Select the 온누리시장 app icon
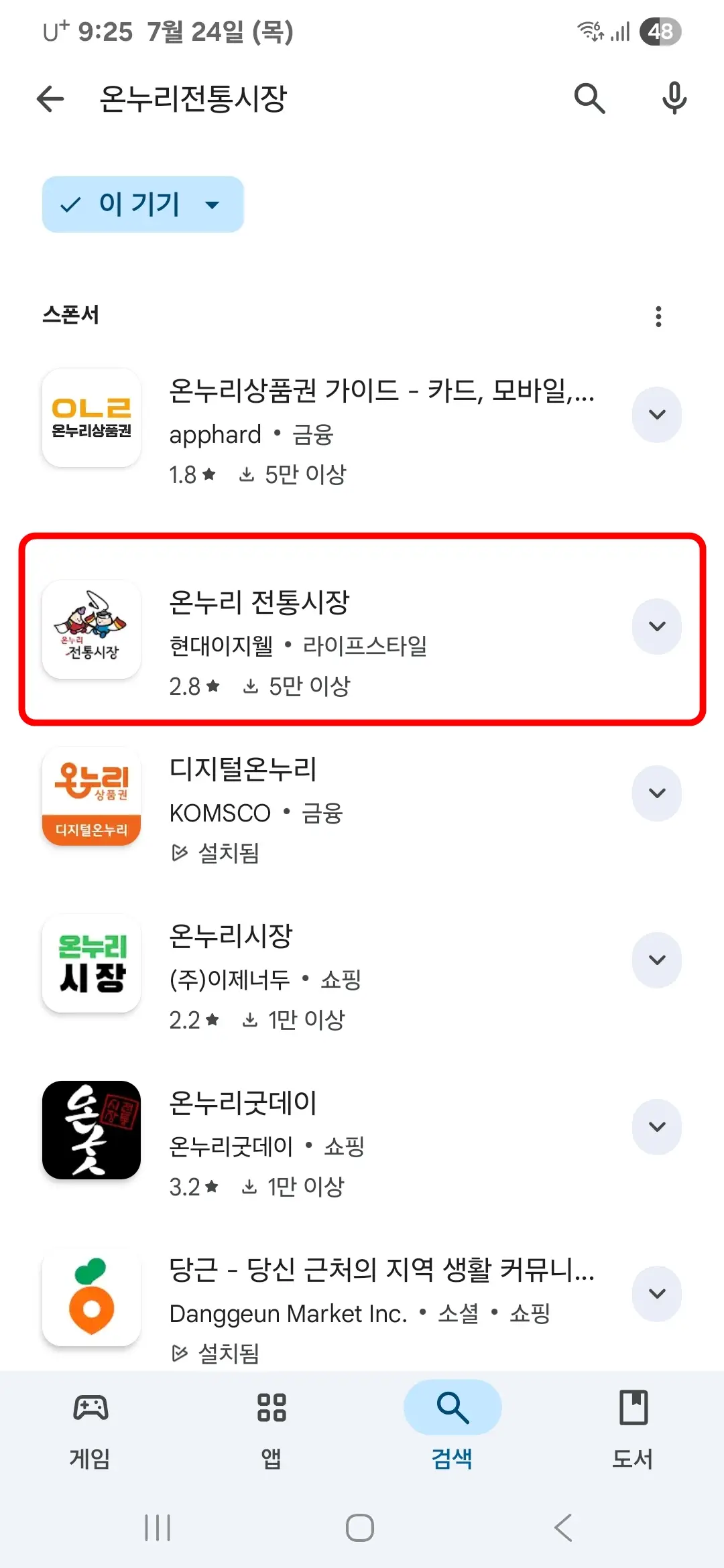The image size is (724, 1568). point(91,963)
